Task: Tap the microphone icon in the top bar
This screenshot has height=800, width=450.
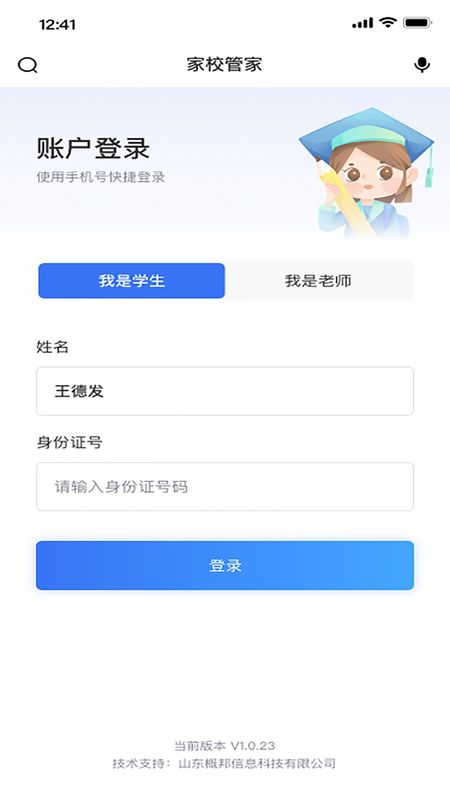Action: click(422, 65)
